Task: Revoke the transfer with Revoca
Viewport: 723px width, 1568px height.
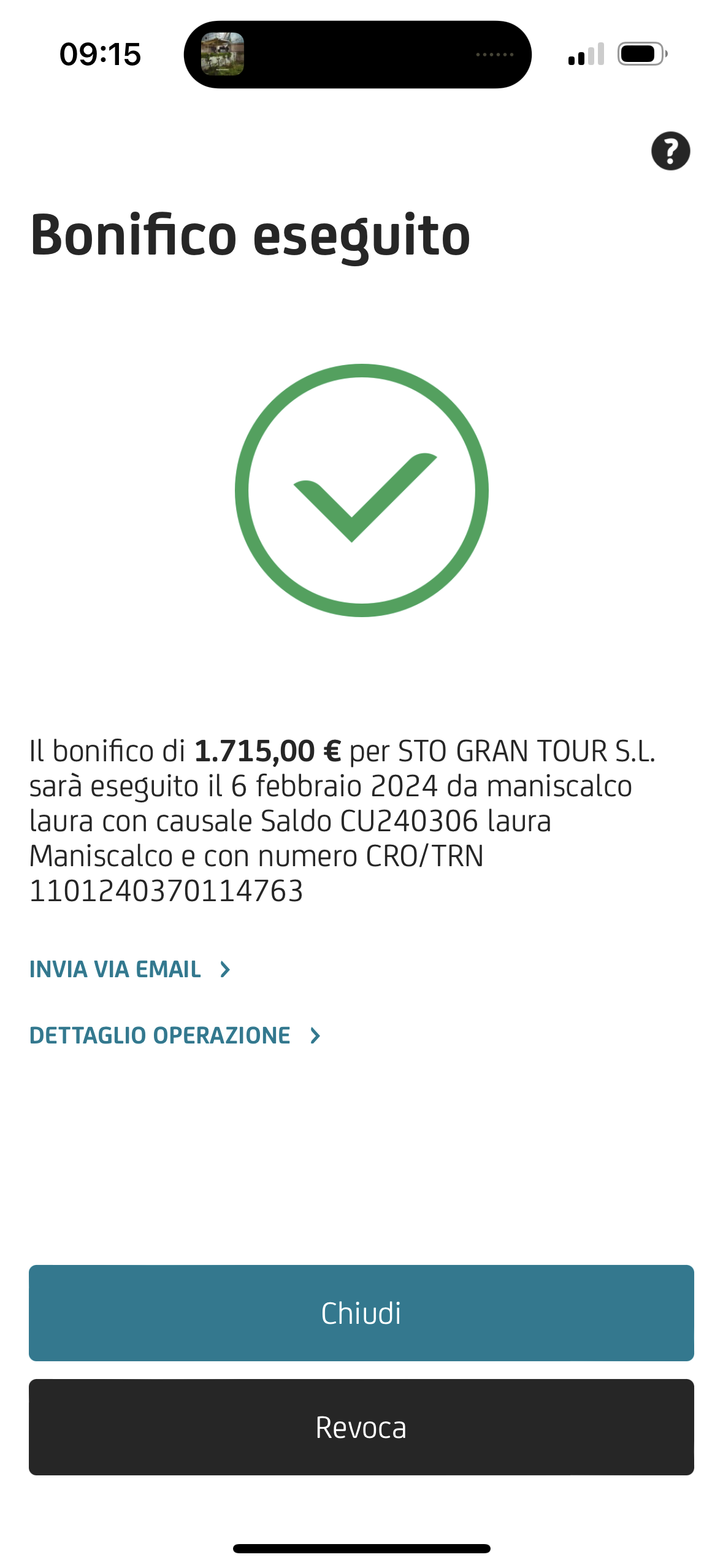Action: pos(361,1427)
